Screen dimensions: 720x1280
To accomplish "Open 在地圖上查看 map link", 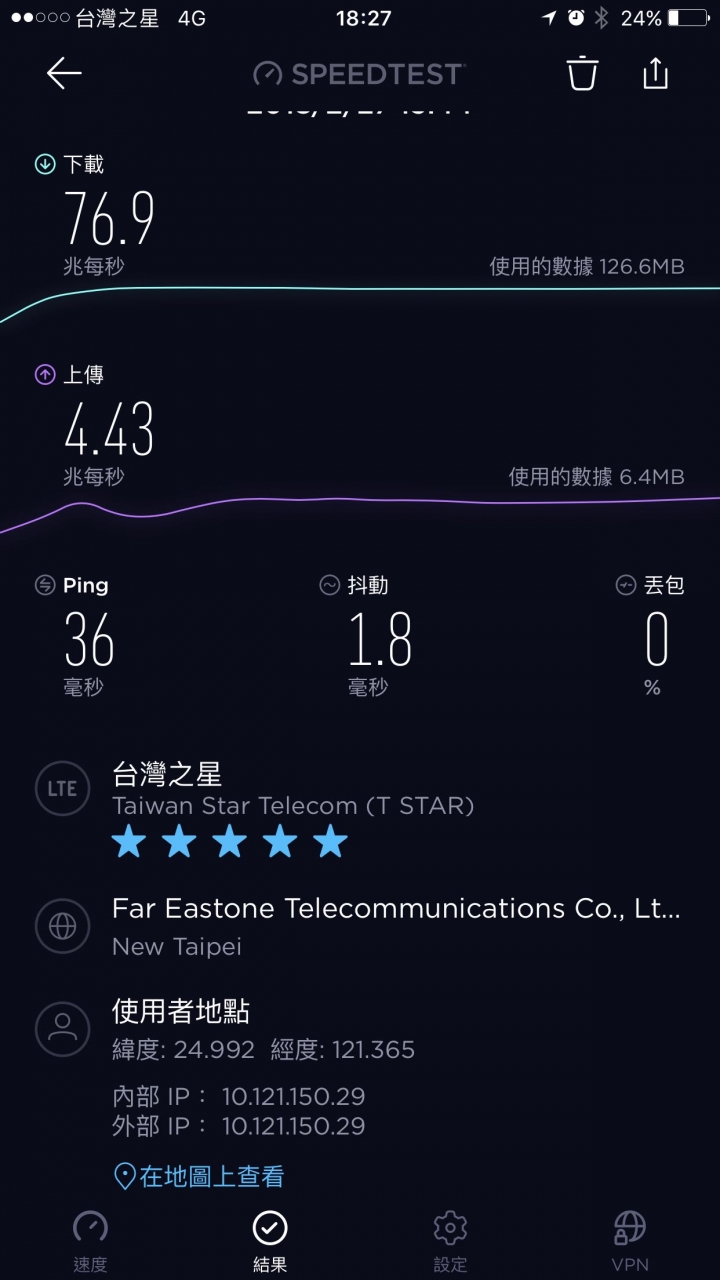I will tap(199, 1176).
